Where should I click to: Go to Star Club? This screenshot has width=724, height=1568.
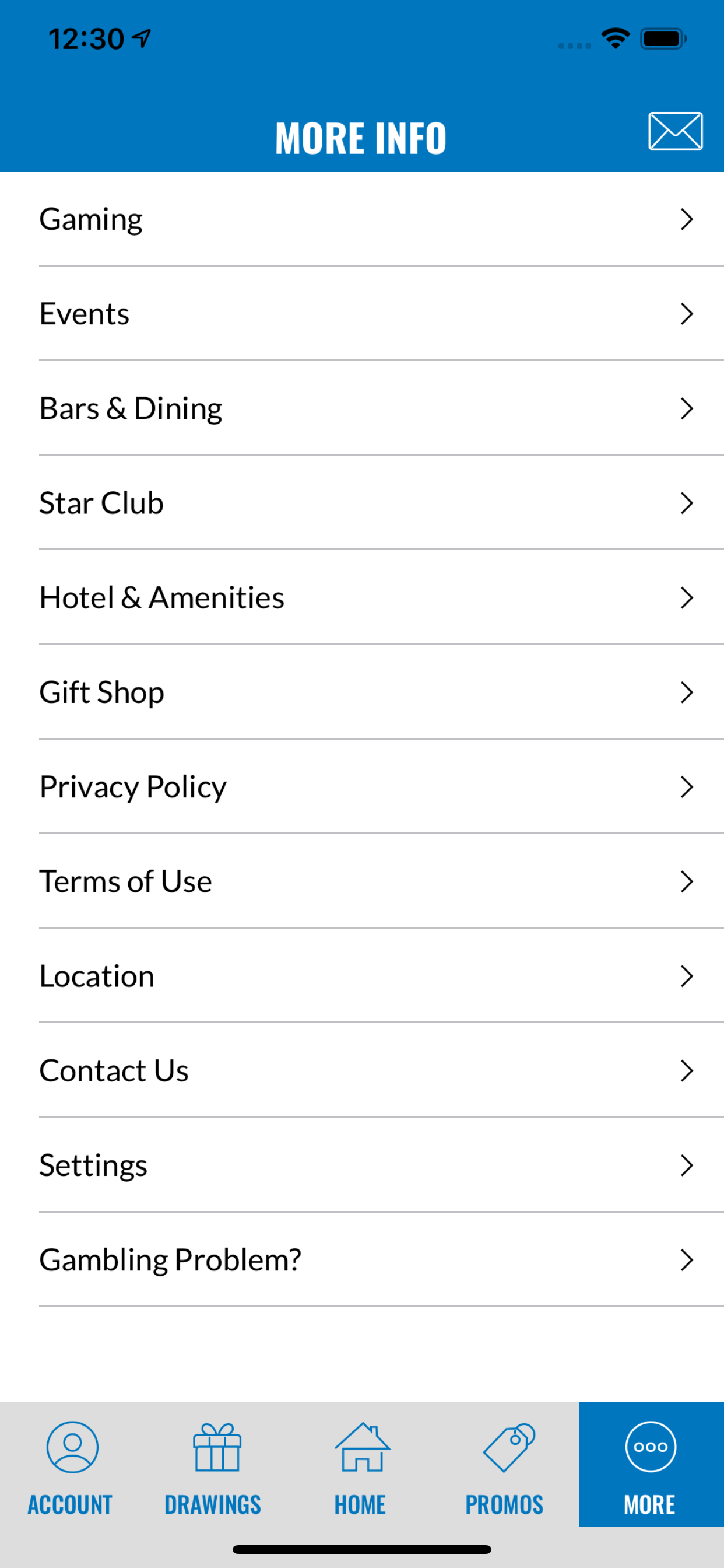coord(362,503)
